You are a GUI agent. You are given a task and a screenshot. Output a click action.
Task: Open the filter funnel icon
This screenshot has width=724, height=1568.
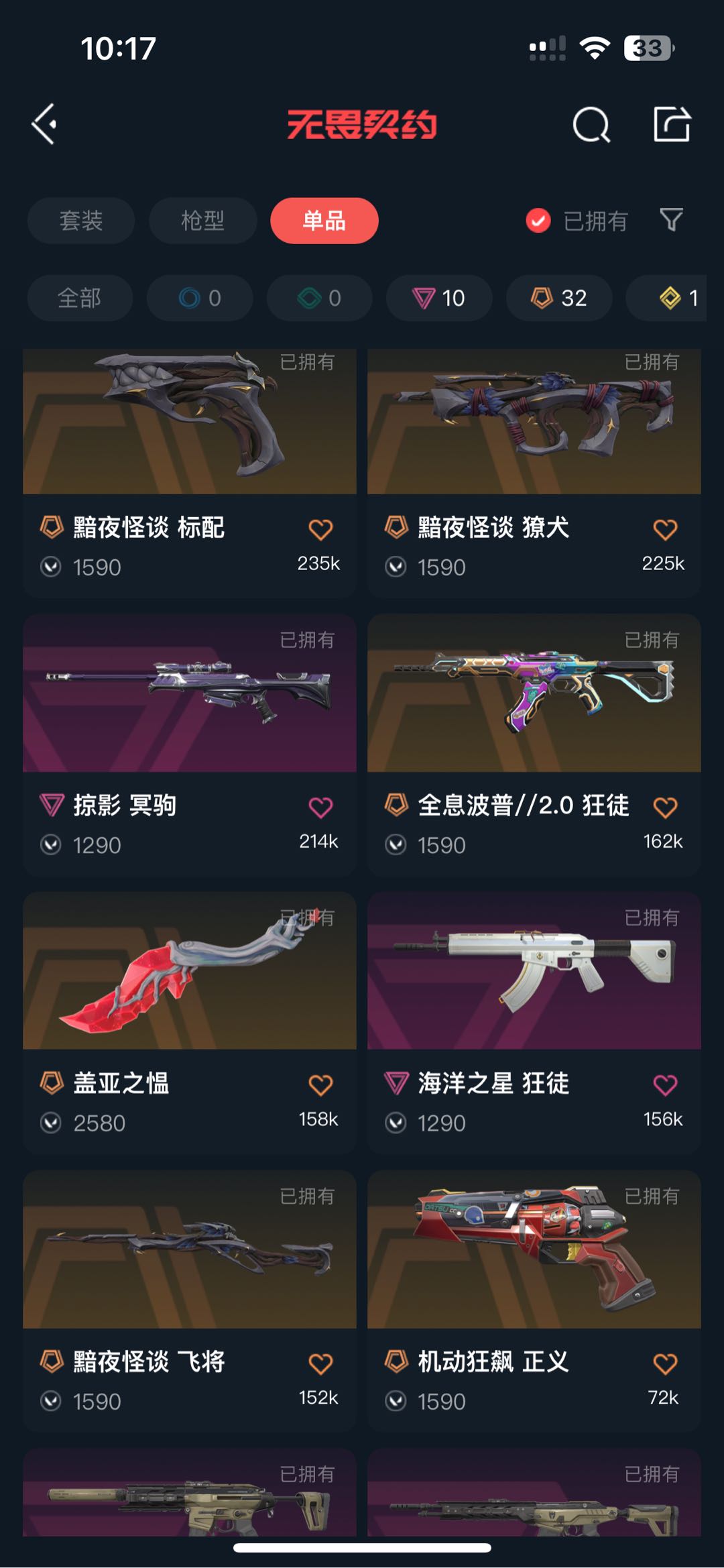[671, 220]
